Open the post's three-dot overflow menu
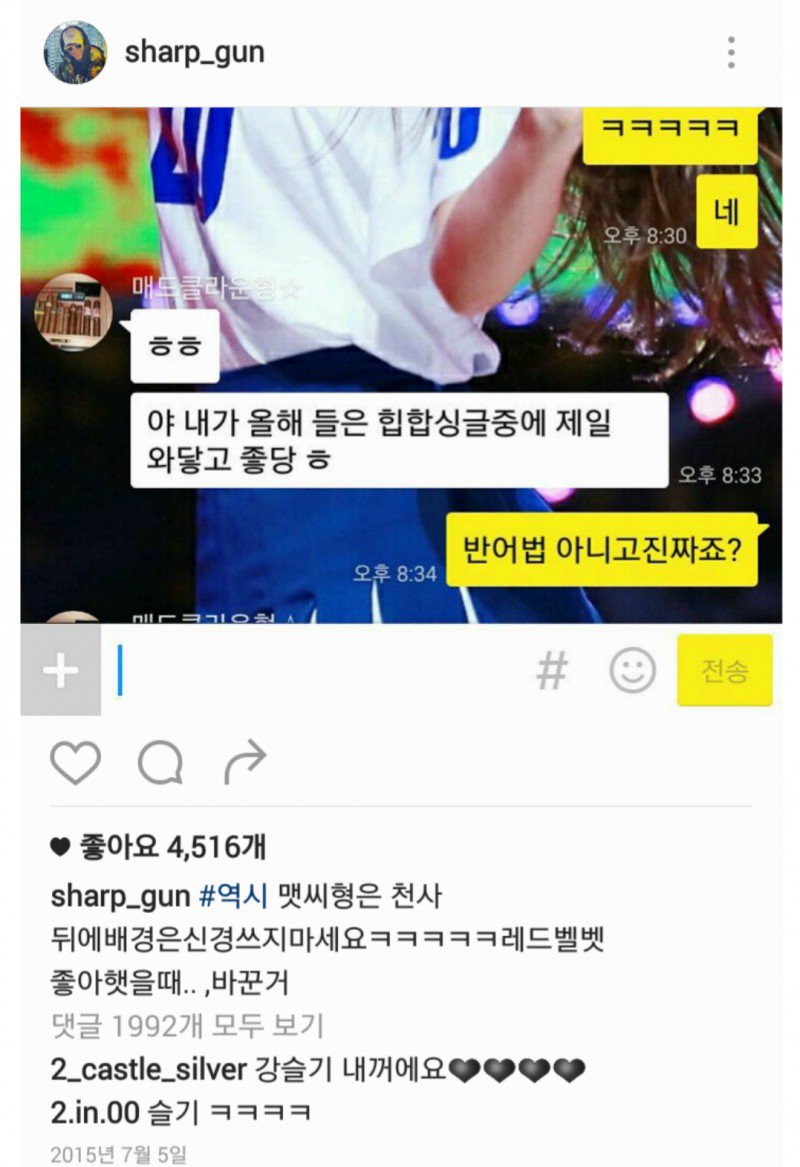800x1167 pixels. (731, 52)
